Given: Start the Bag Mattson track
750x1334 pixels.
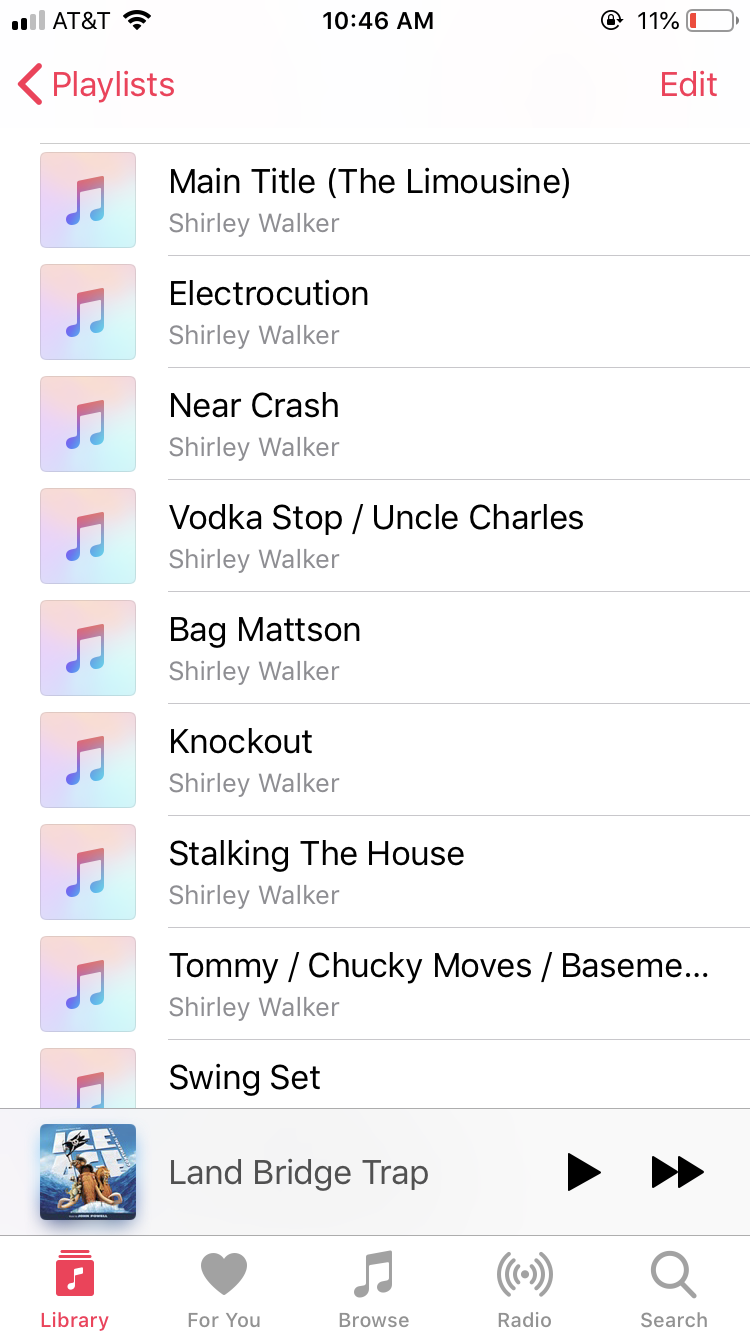Looking at the screenshot, I should click(395, 648).
